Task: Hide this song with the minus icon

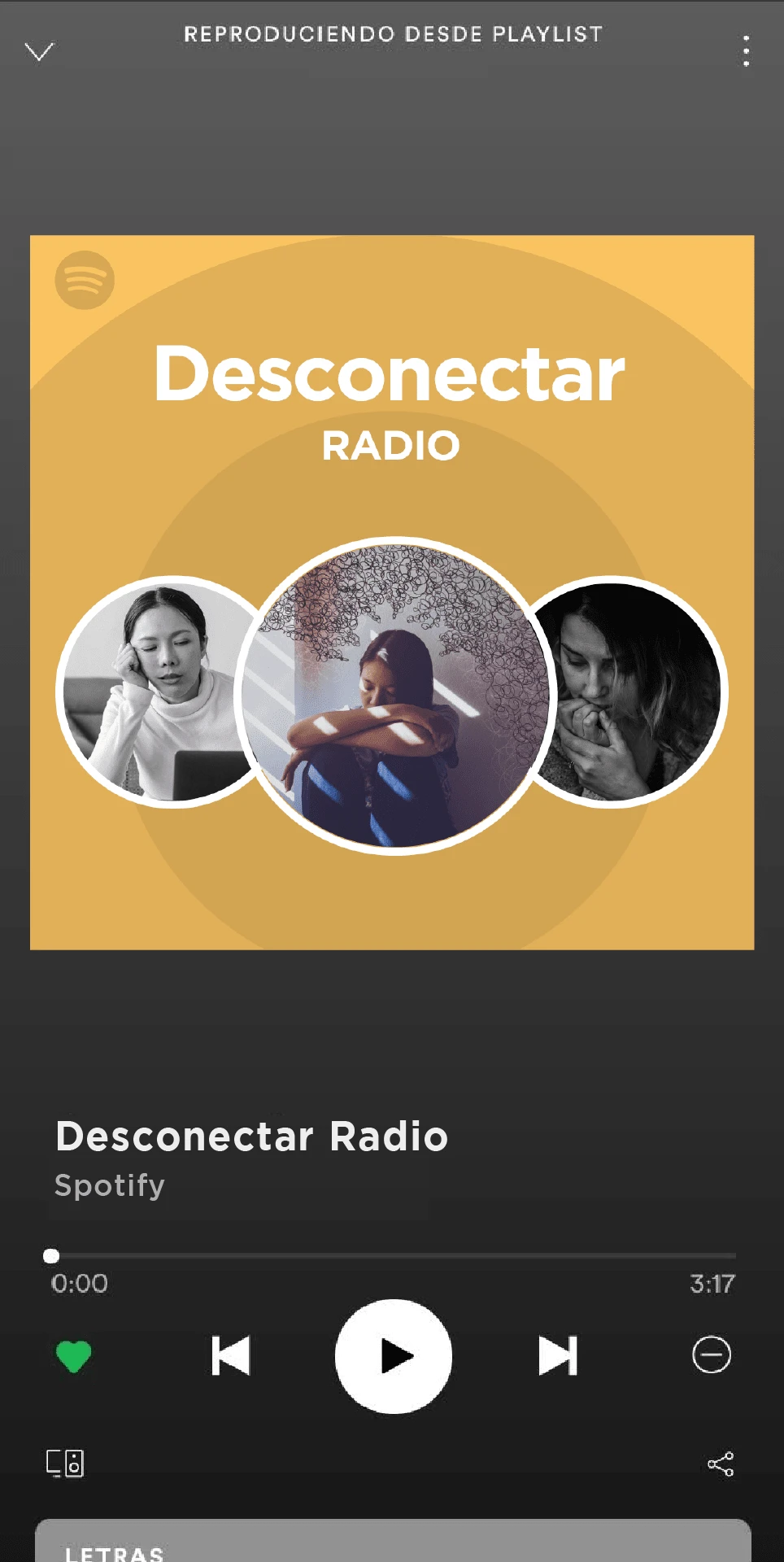Action: (711, 1355)
